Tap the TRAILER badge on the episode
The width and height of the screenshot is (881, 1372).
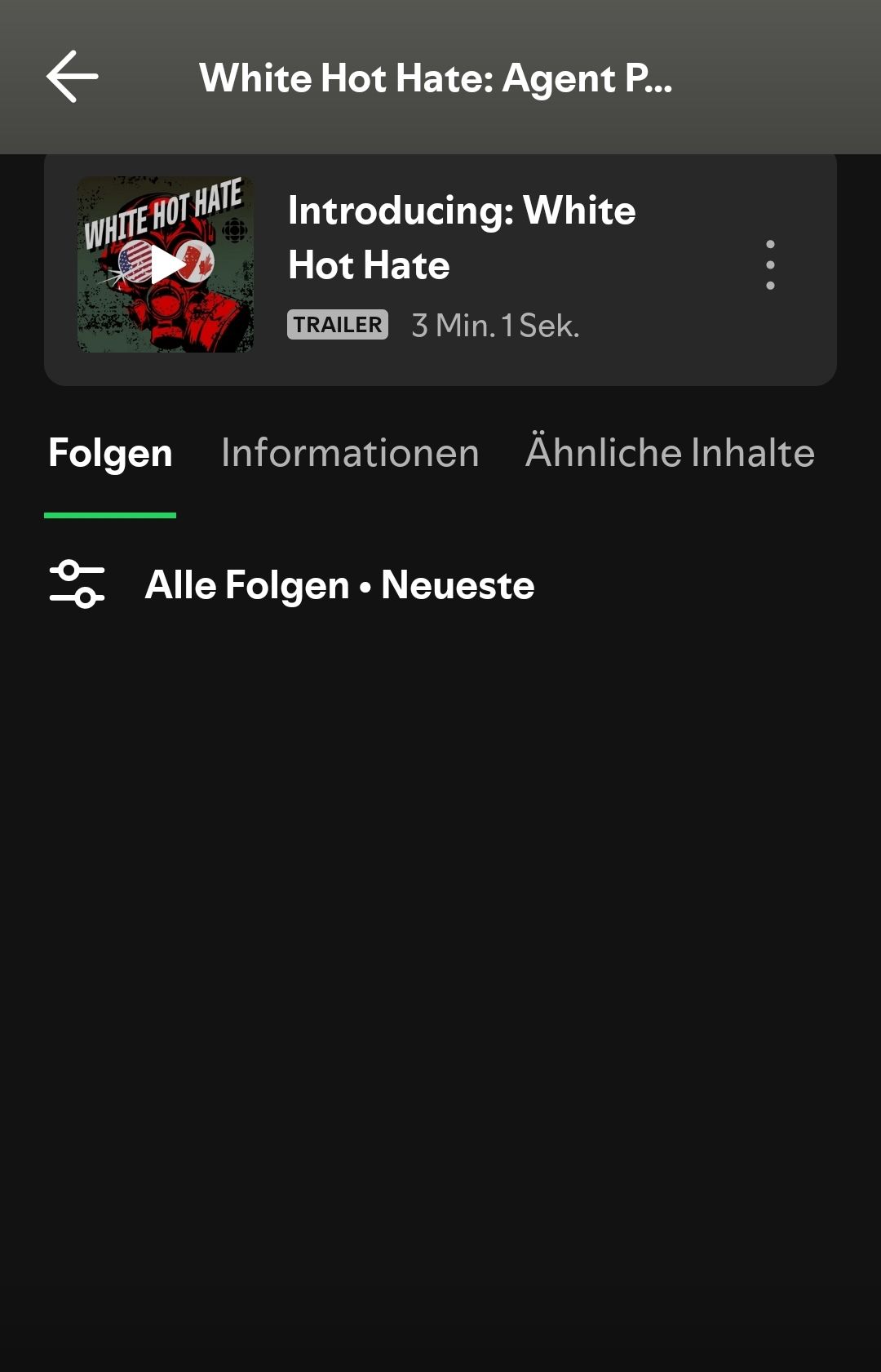pos(337,325)
